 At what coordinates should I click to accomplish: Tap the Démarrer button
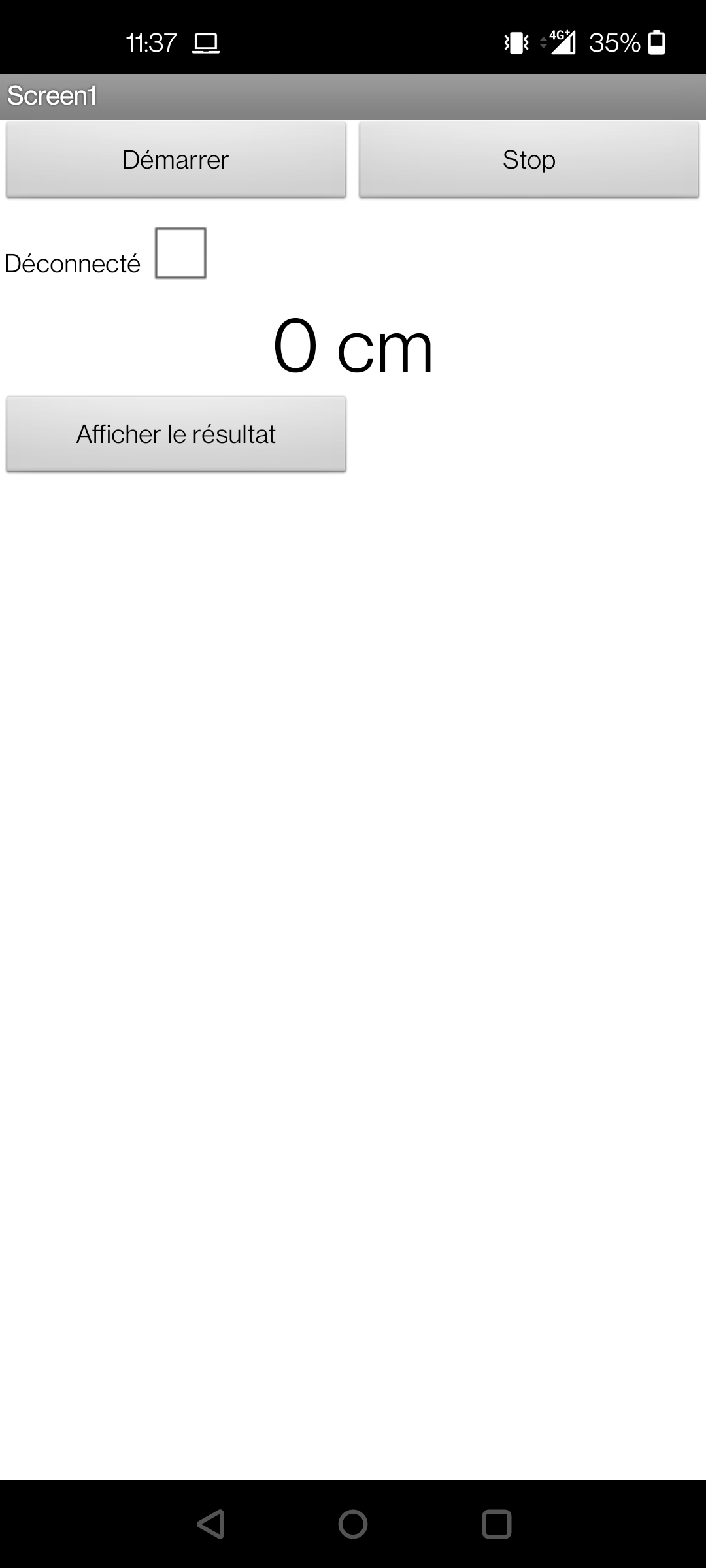click(x=176, y=159)
